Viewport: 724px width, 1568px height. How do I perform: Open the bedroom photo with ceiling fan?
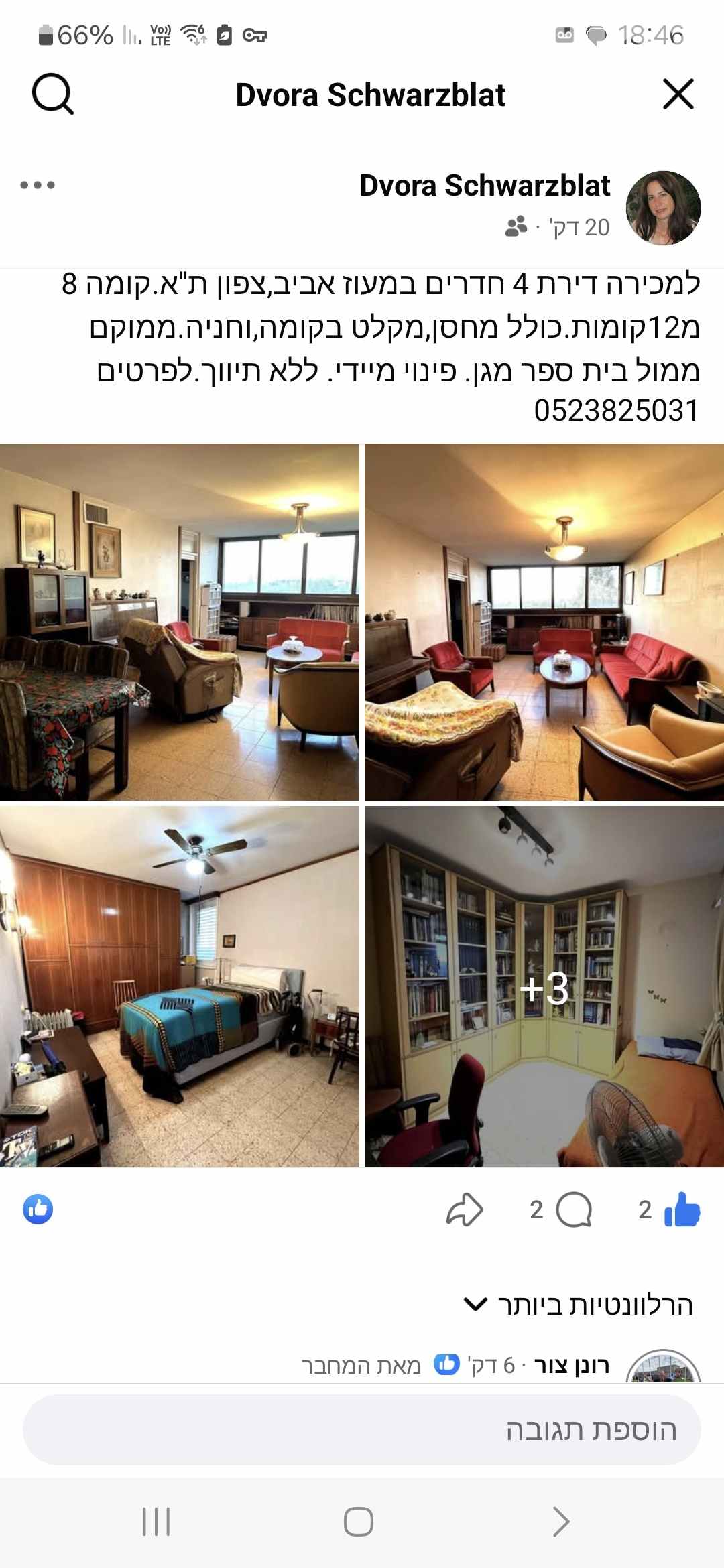(180, 987)
